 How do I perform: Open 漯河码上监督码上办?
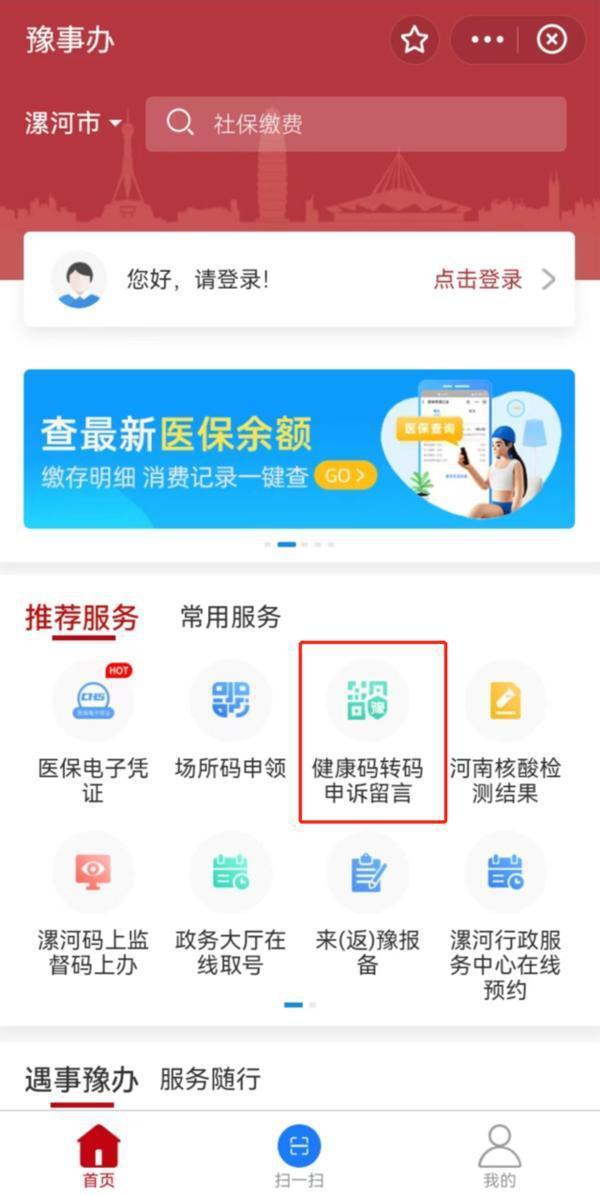tap(93, 905)
